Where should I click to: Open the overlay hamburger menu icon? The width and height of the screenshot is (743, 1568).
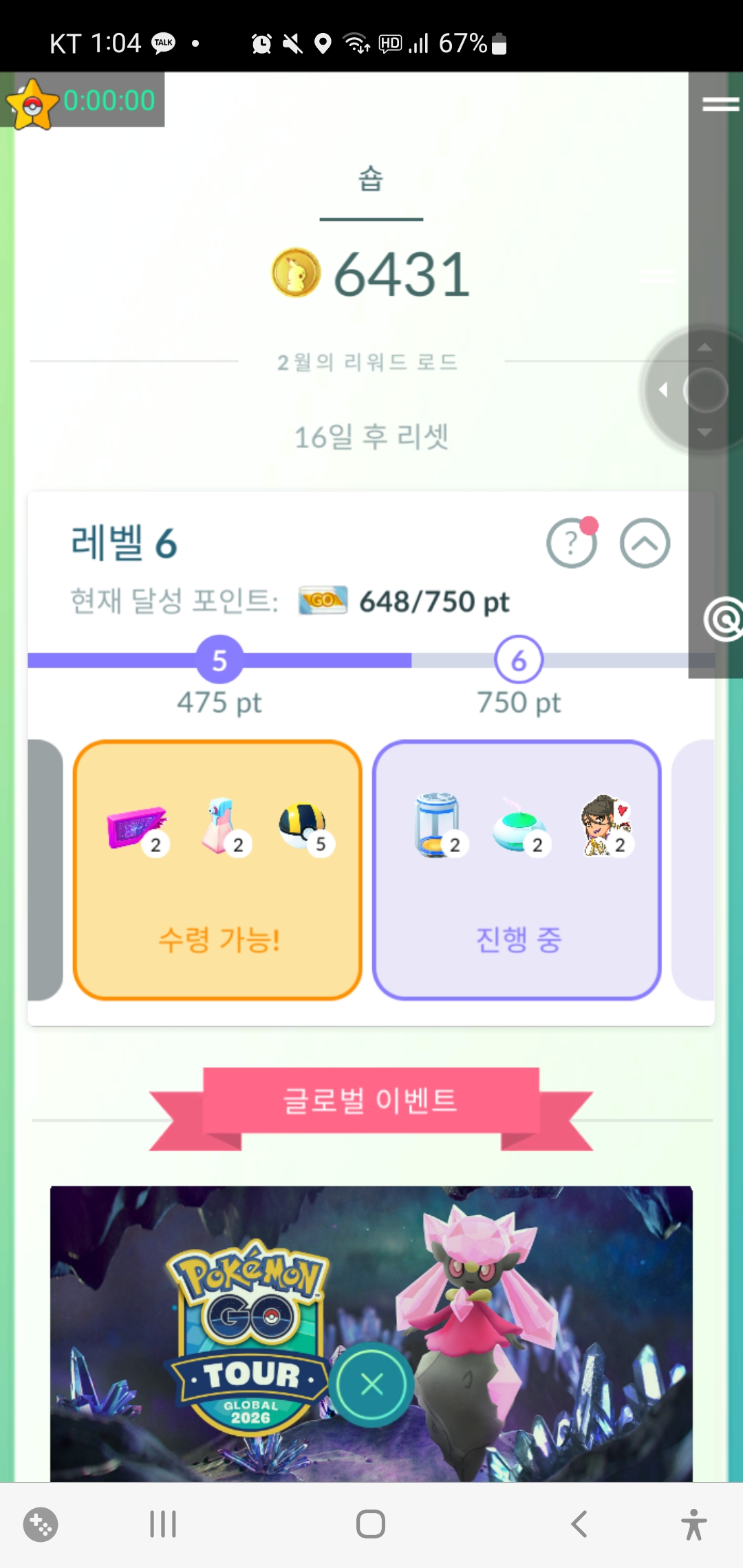click(720, 104)
